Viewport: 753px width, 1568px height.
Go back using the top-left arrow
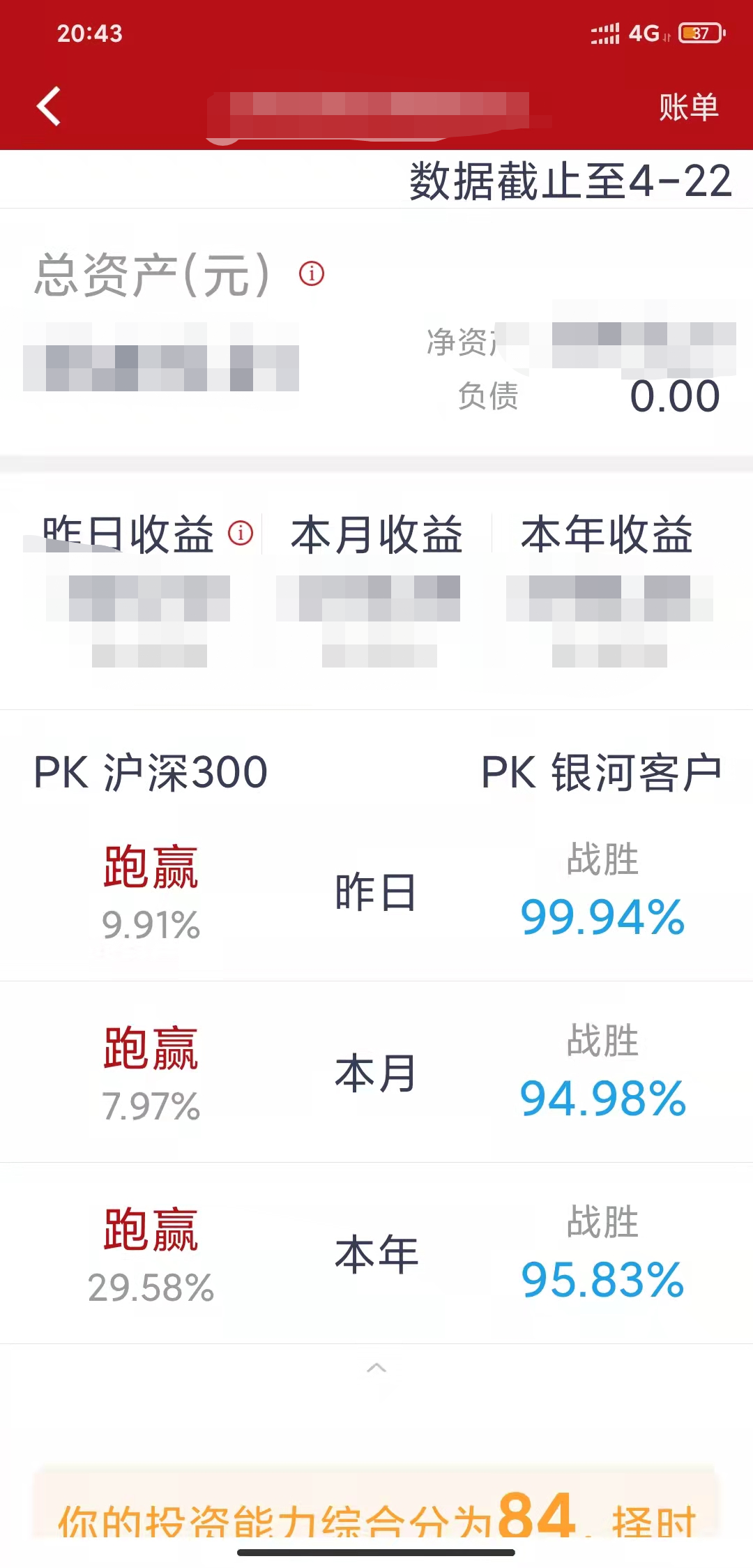(49, 107)
